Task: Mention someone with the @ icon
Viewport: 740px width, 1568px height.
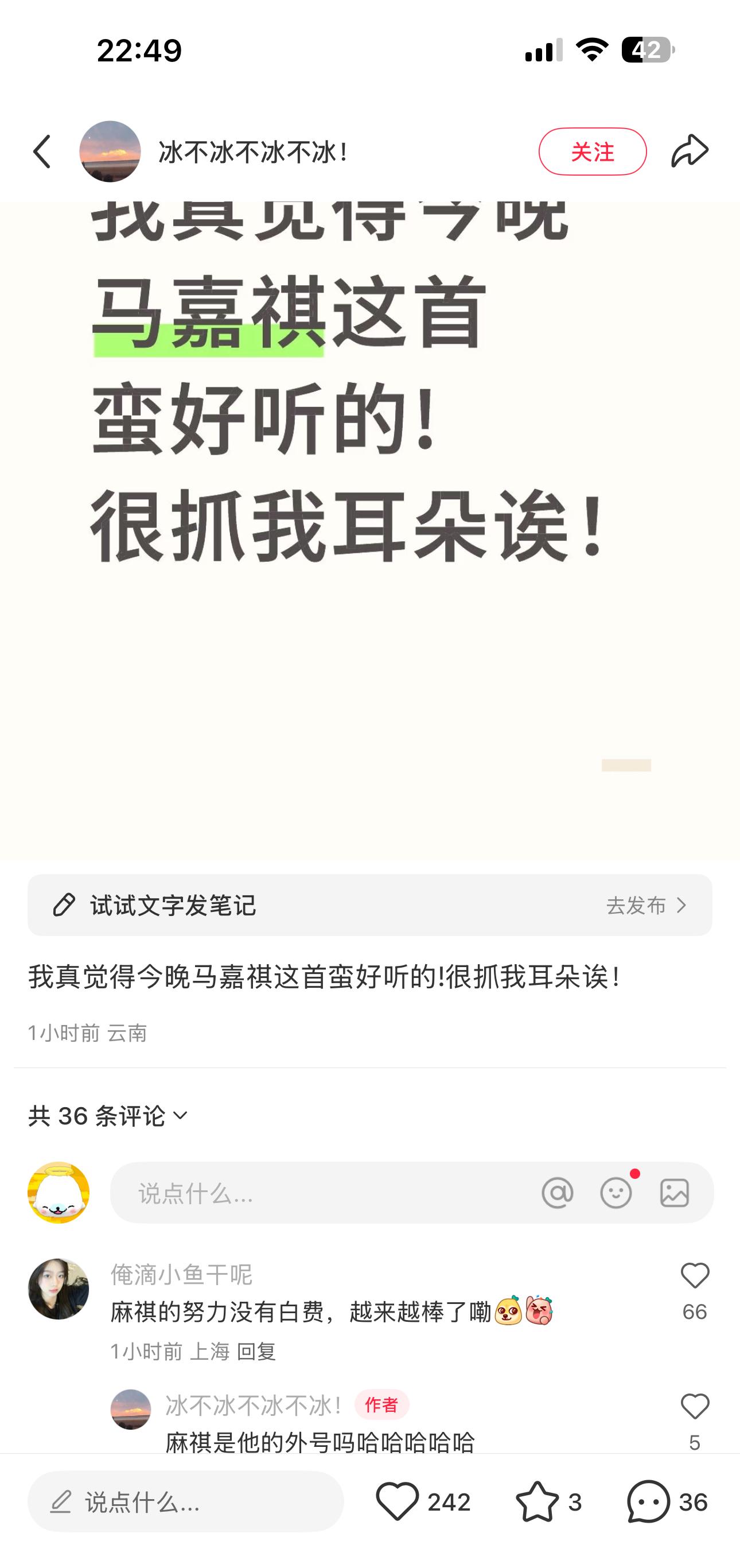Action: click(558, 1193)
